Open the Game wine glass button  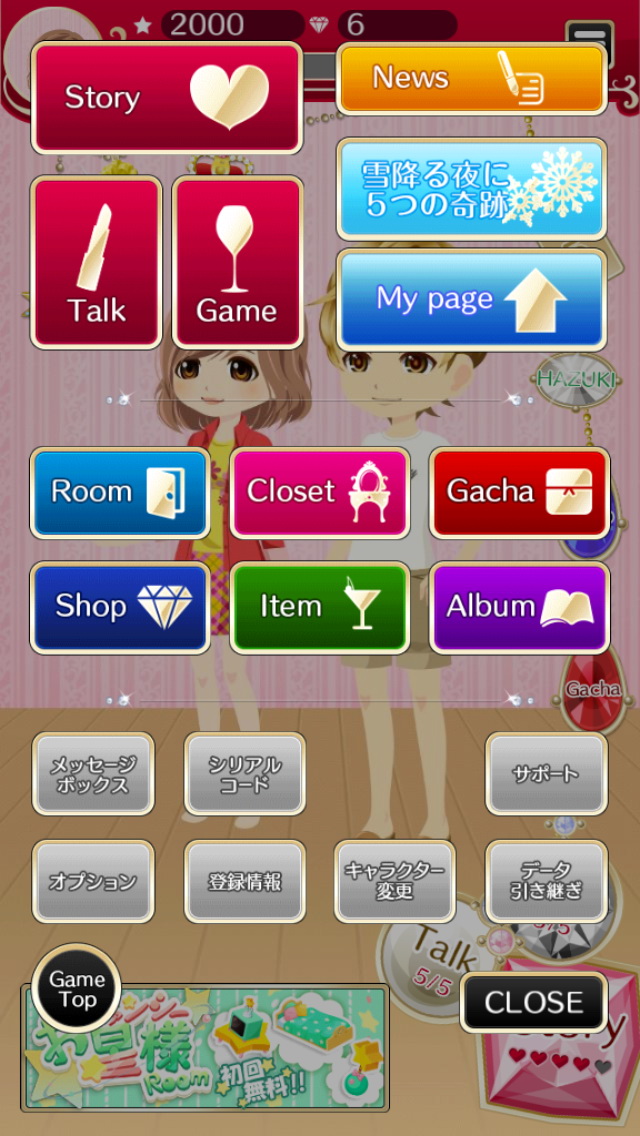click(238, 263)
